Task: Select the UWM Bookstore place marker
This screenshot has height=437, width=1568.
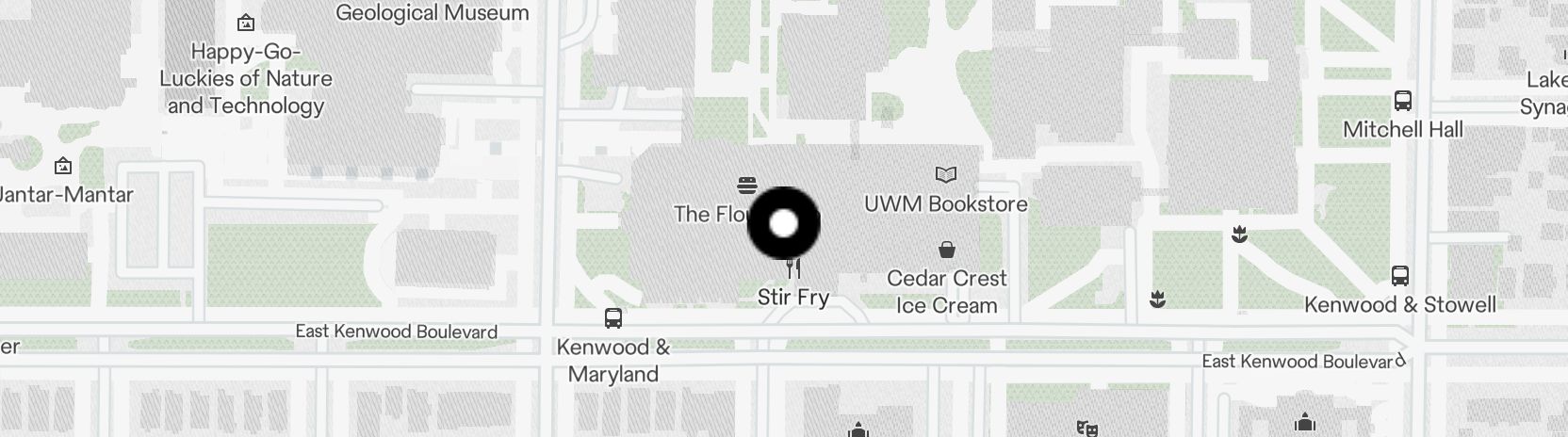Action: coord(945,175)
